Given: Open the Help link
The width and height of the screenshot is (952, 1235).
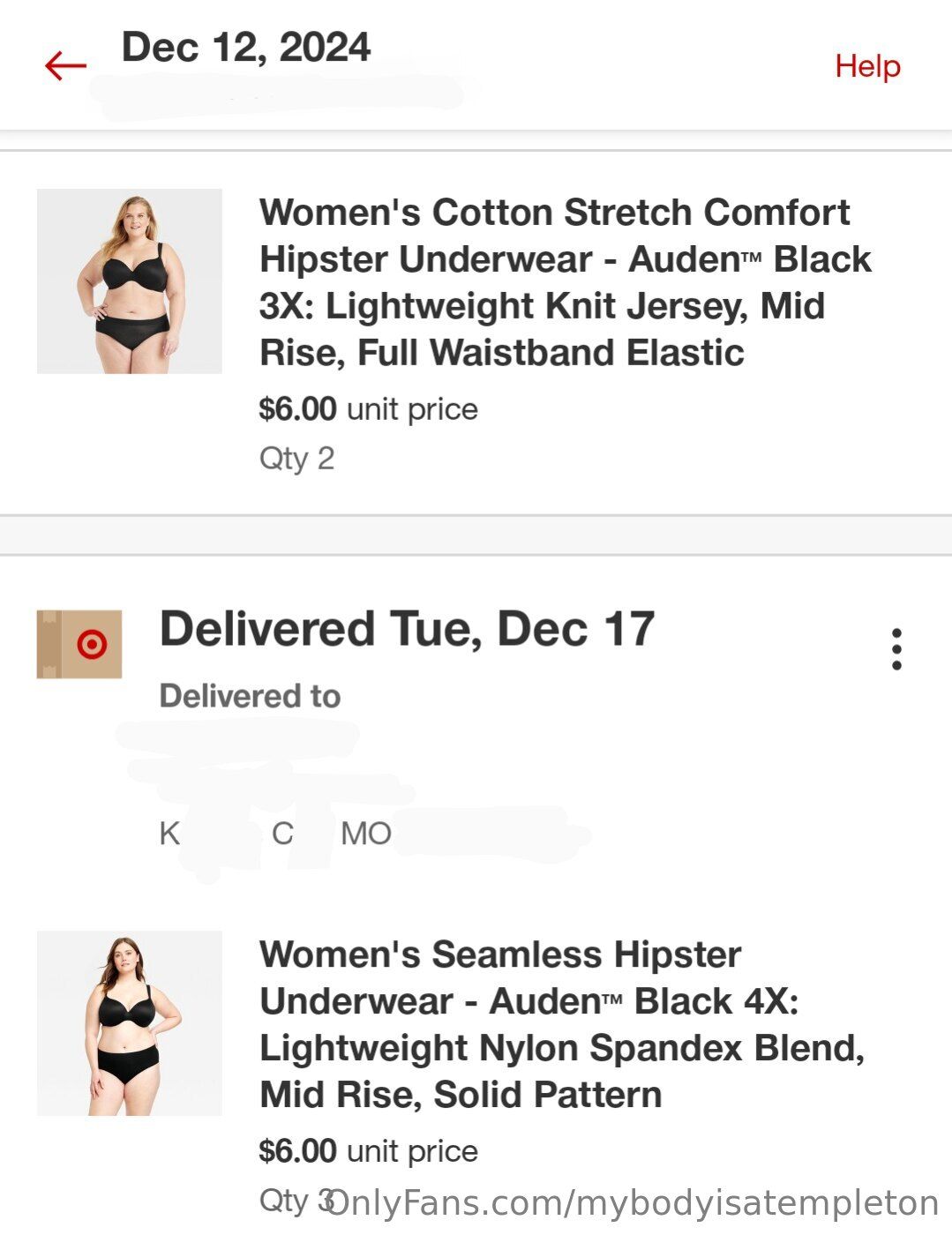Looking at the screenshot, I should click(x=867, y=66).
